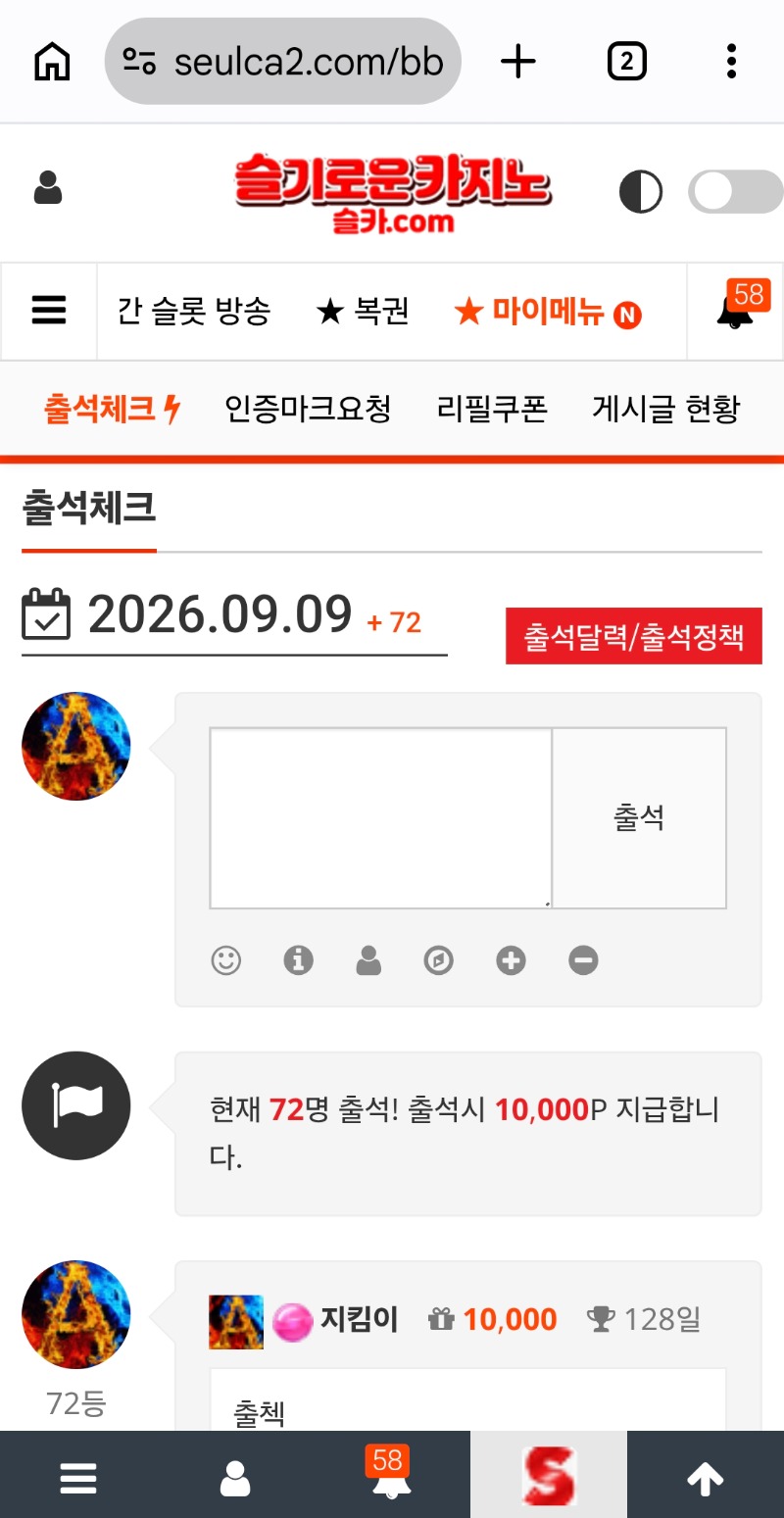Viewport: 784px width, 1518px height.
Task: Tap the red S logo in bottom bar
Action: [549, 1477]
